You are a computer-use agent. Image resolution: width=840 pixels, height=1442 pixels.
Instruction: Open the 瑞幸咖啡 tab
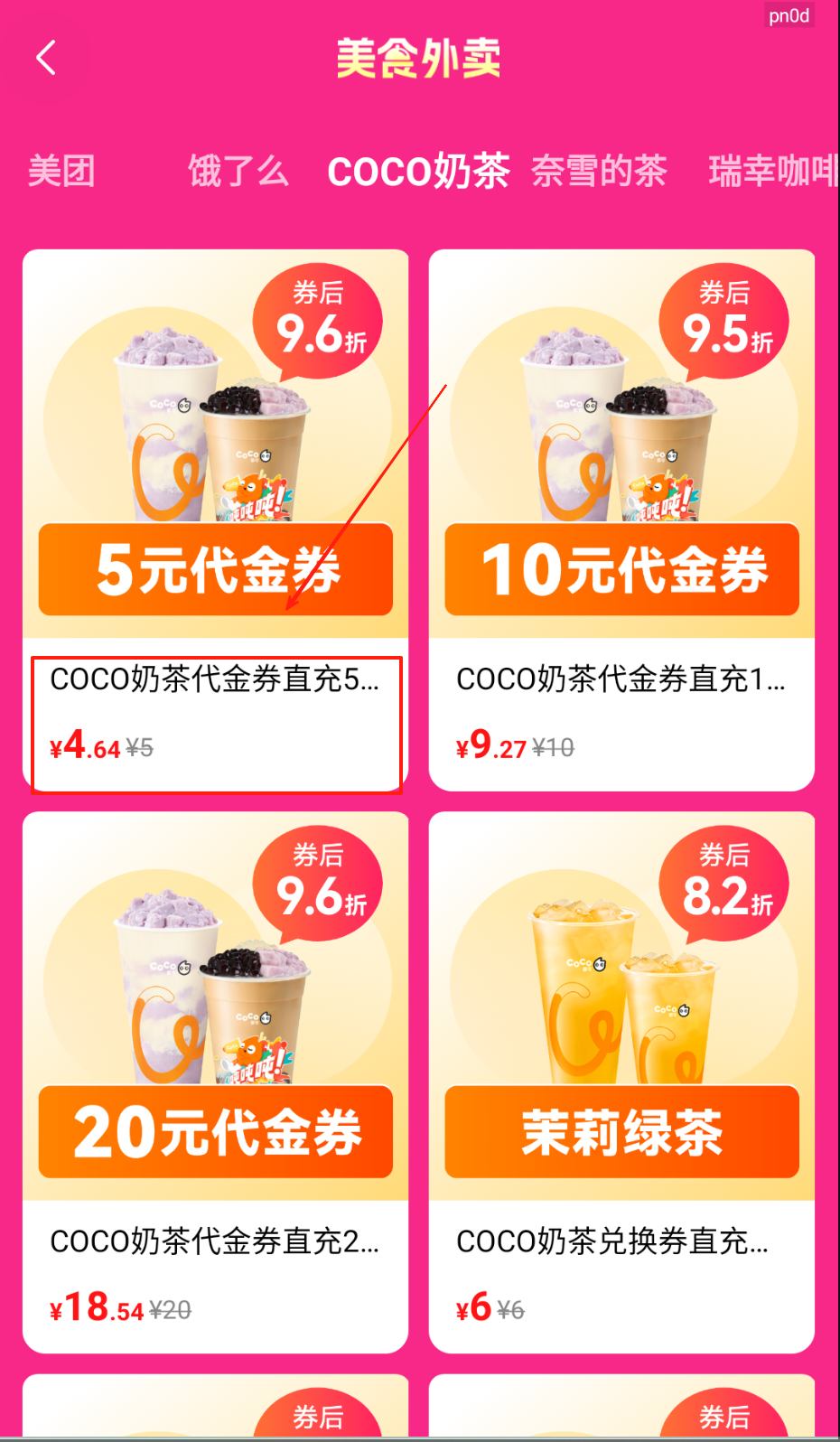pyautogui.click(x=772, y=171)
